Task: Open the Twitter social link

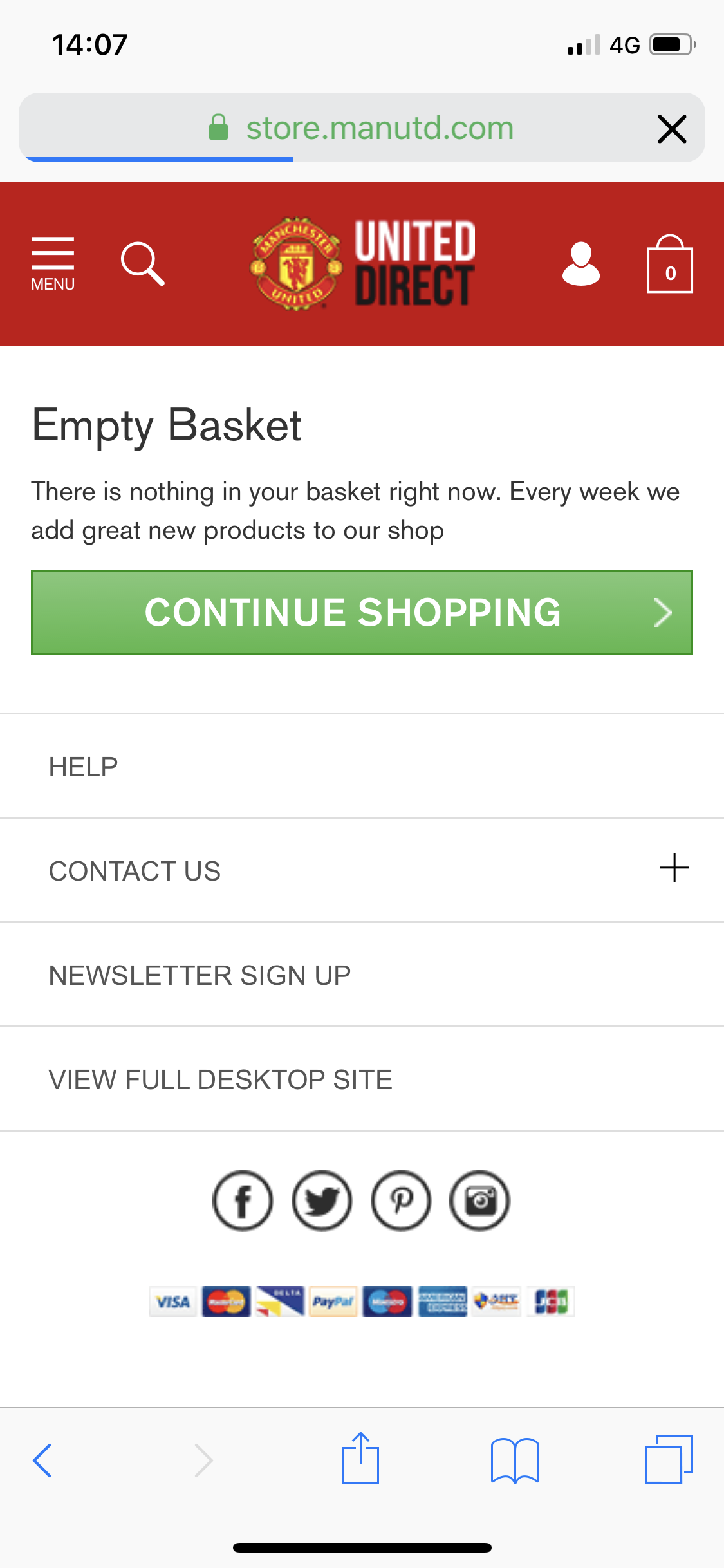Action: coord(322,1200)
